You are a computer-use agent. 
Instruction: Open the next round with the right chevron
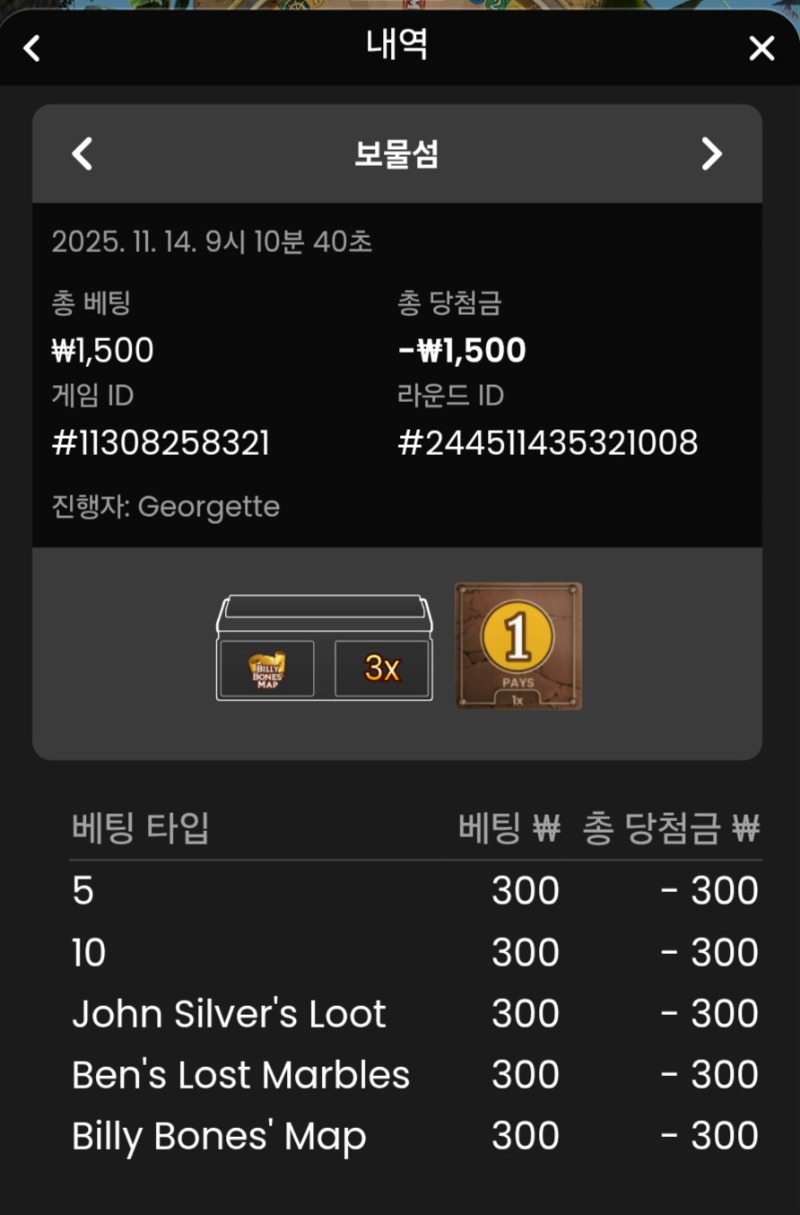coord(712,154)
